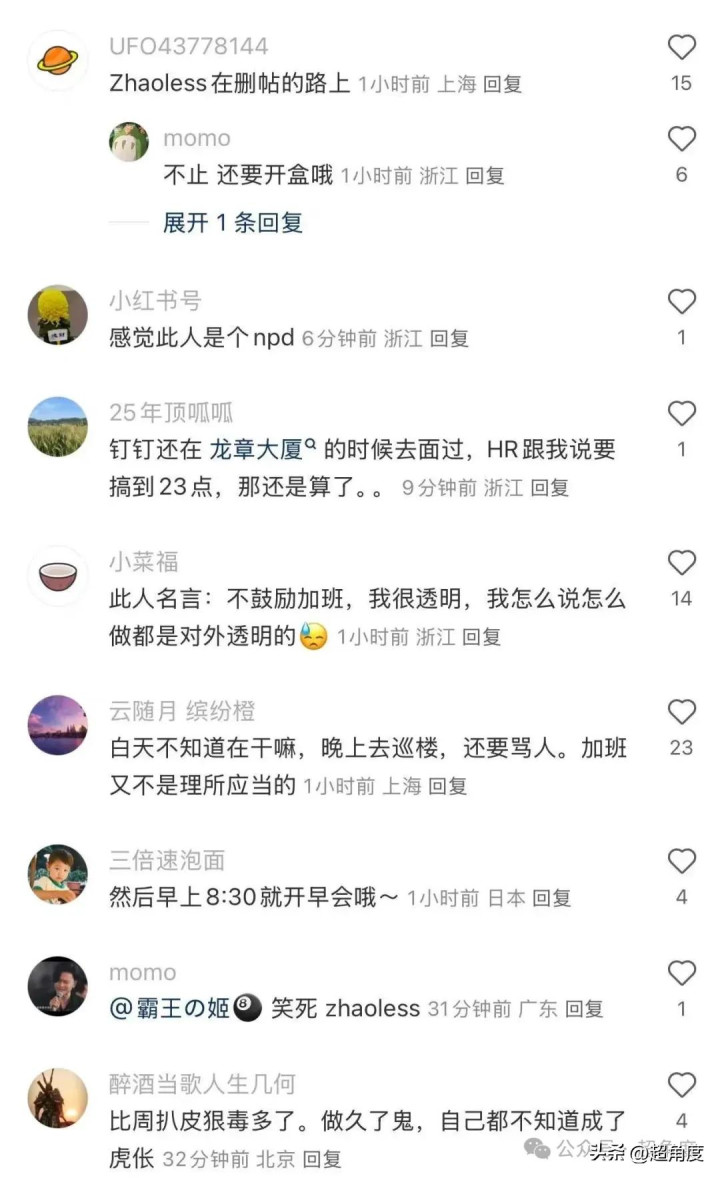The width and height of the screenshot is (720, 1178).
Task: Reply to 小菜福's comment
Action: 481,637
